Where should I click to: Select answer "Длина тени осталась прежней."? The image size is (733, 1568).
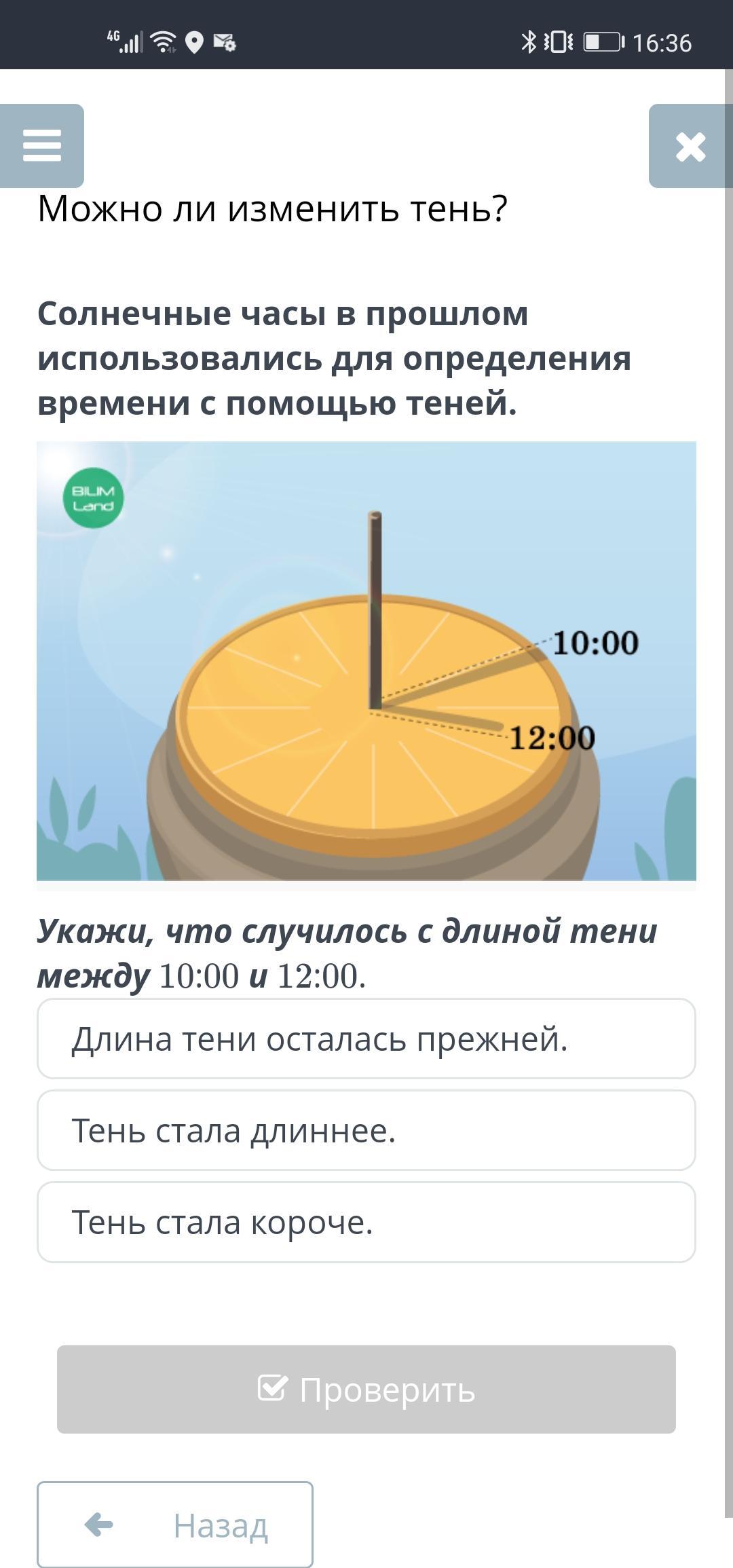coord(366,1039)
